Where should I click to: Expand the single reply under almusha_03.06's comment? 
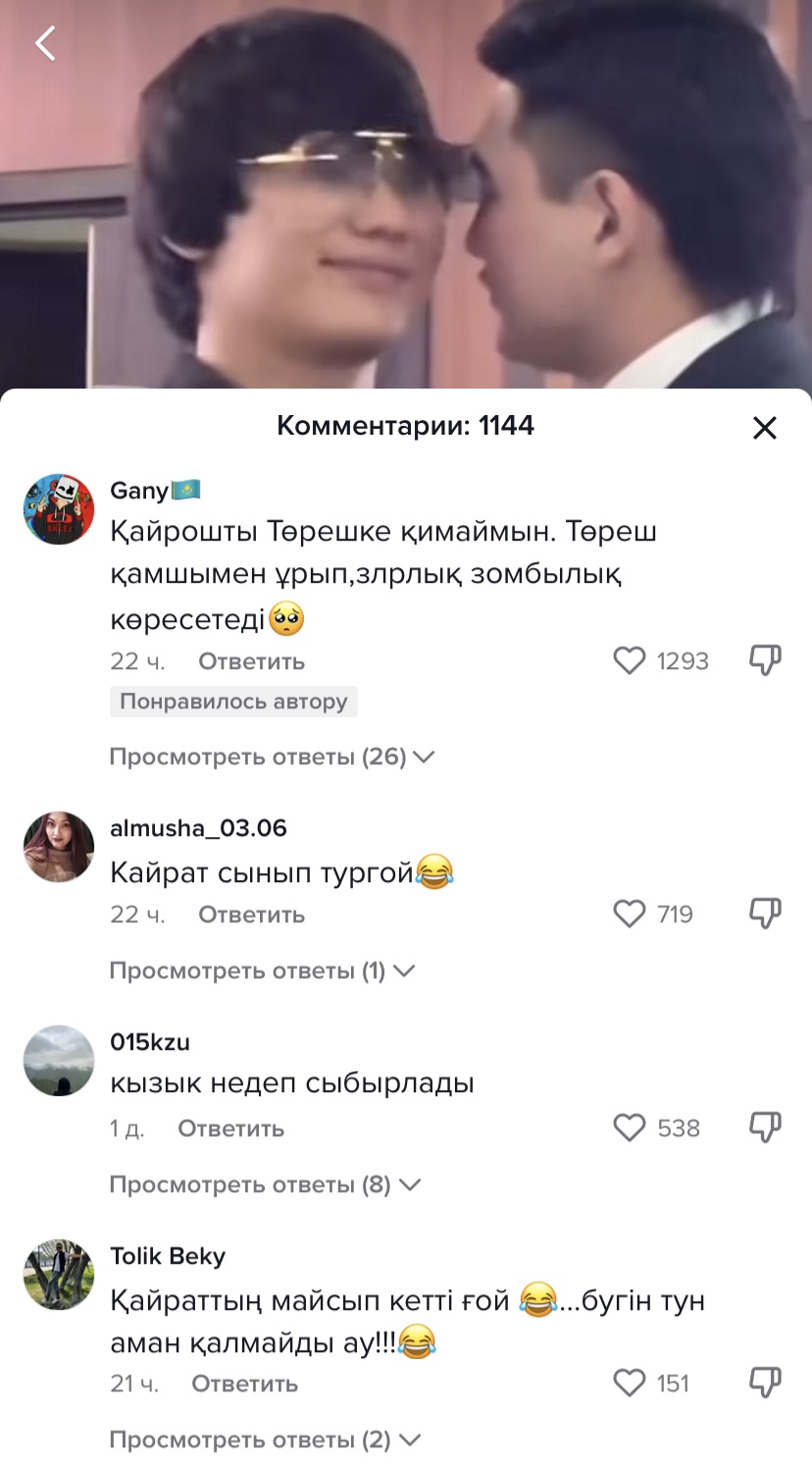coord(261,970)
